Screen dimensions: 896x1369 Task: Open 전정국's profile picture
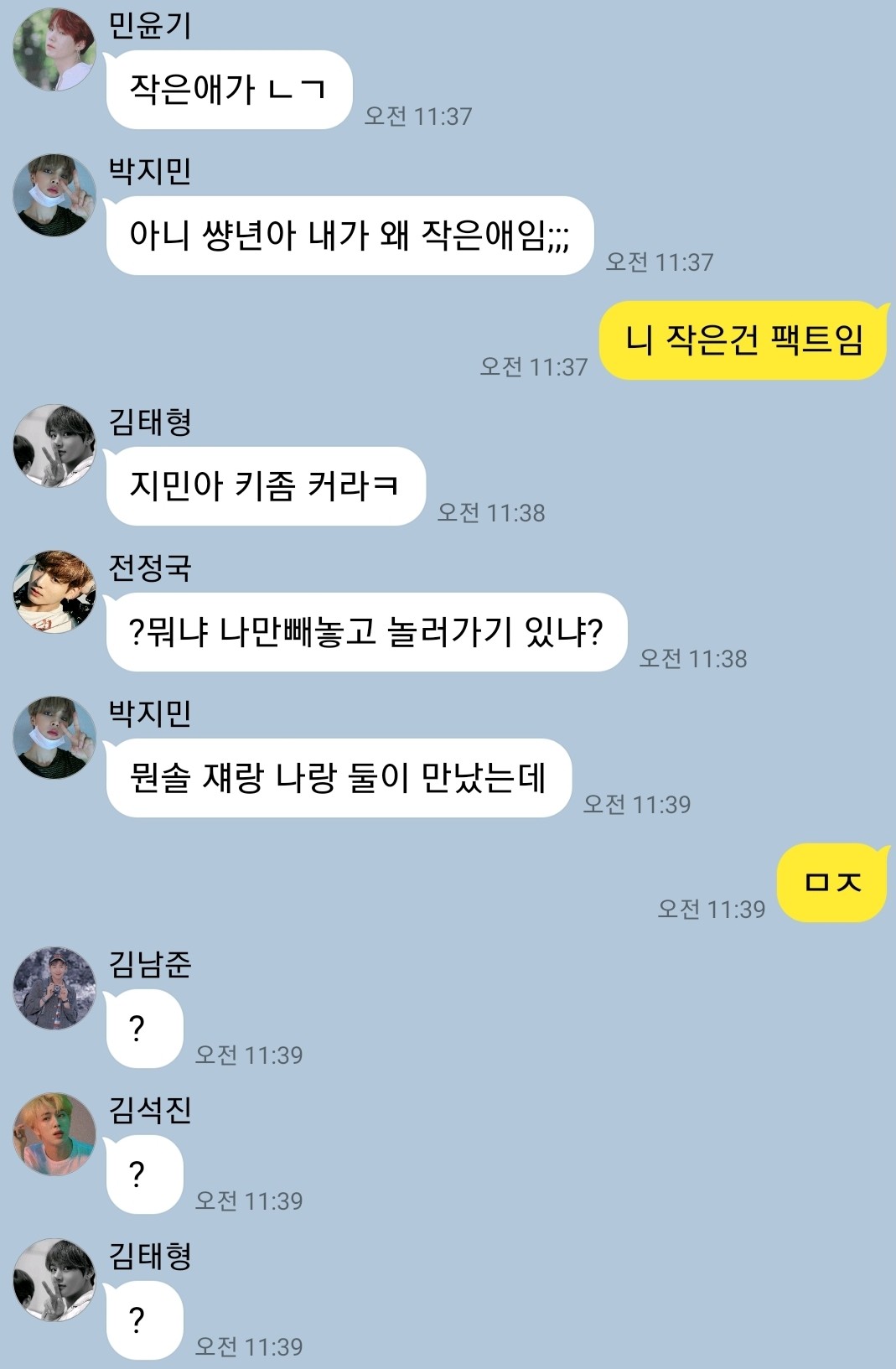[54, 592]
